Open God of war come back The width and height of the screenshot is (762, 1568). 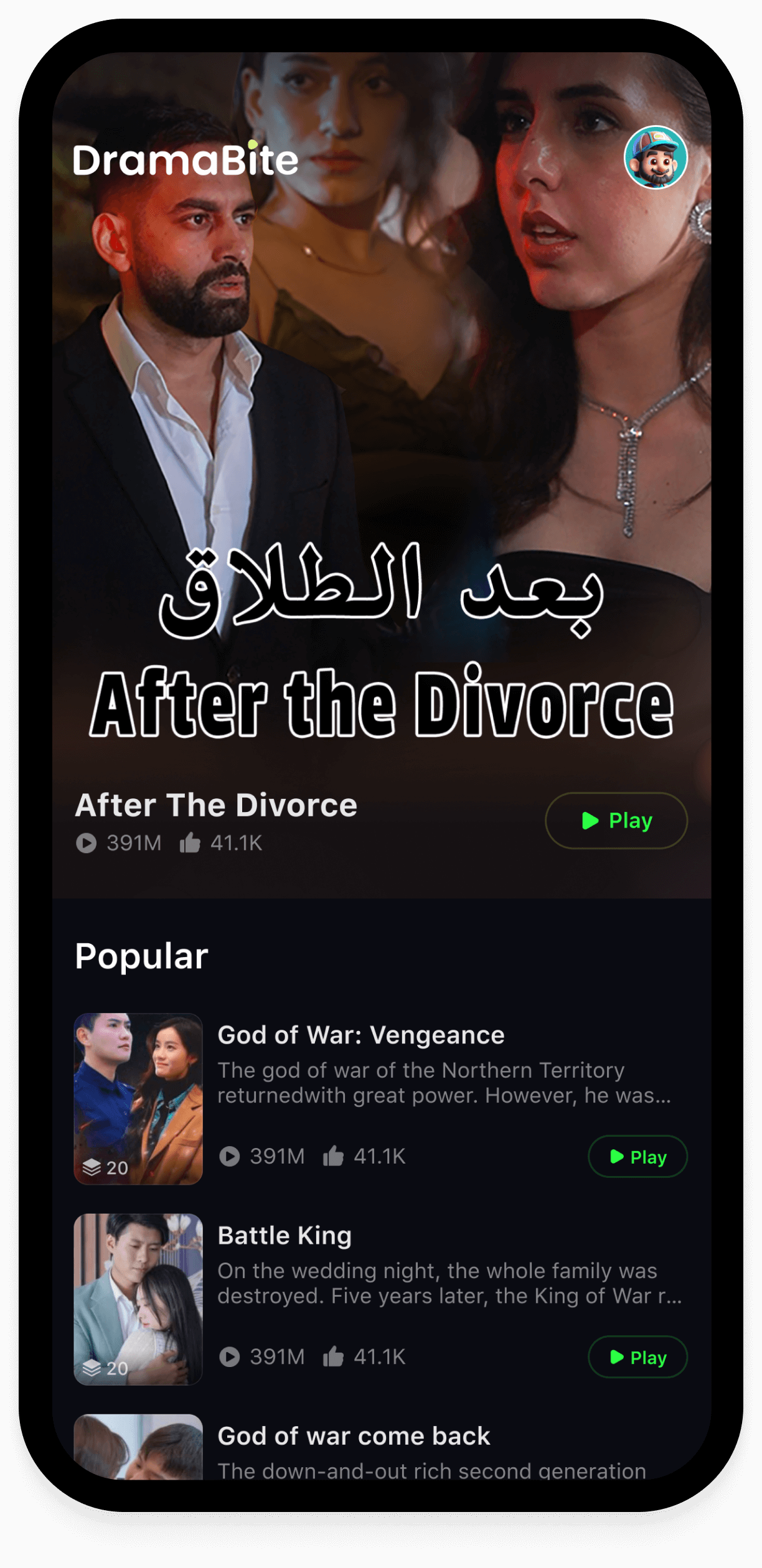coord(354,1436)
